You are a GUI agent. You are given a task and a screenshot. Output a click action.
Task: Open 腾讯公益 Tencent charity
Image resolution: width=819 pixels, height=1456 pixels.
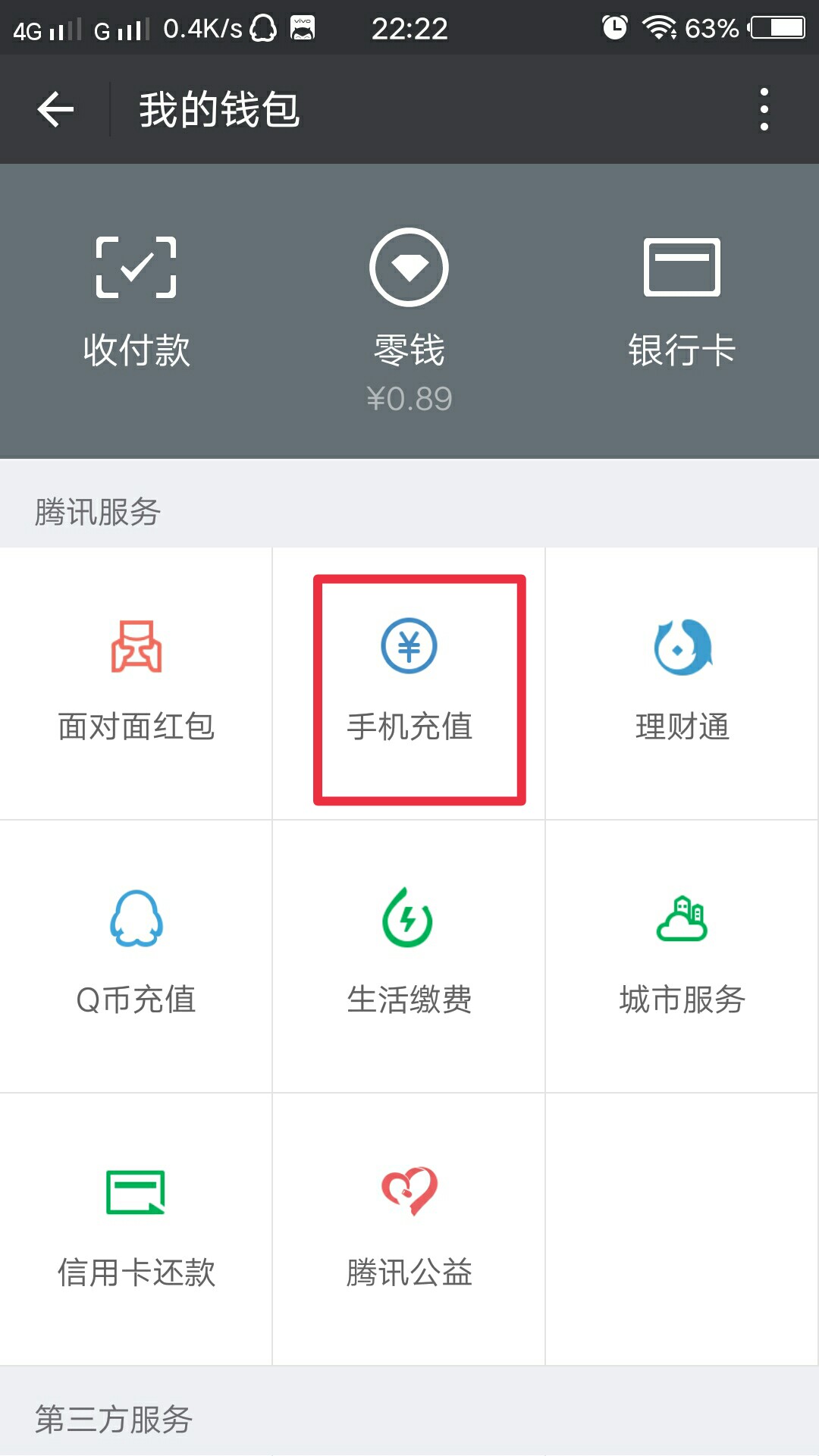pyautogui.click(x=408, y=1228)
